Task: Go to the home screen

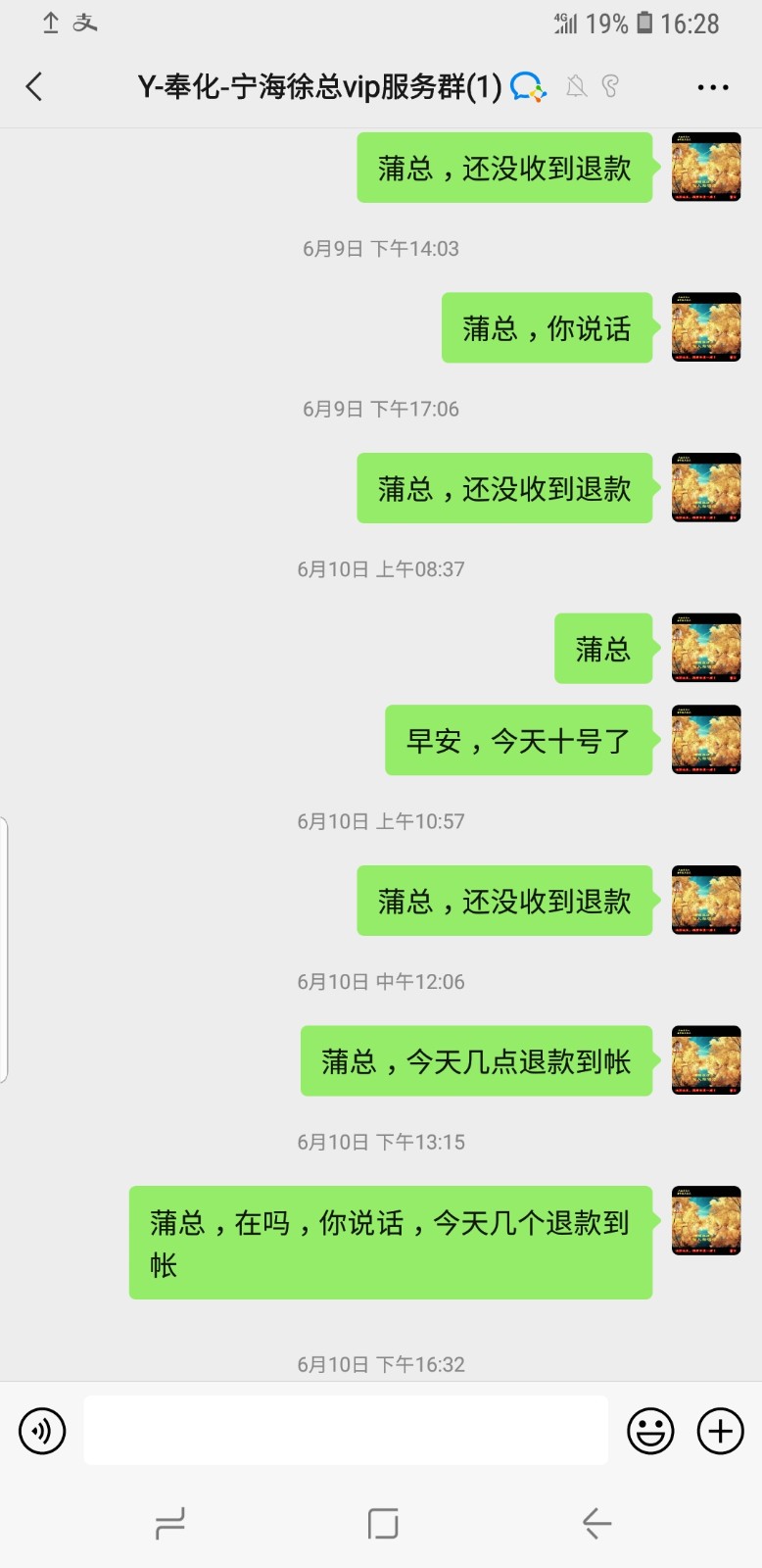Action: pos(382,1523)
